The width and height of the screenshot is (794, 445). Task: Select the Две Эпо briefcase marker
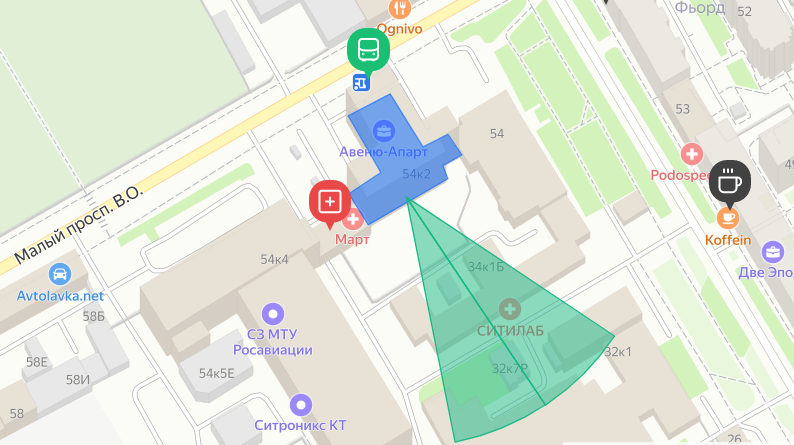click(772, 250)
